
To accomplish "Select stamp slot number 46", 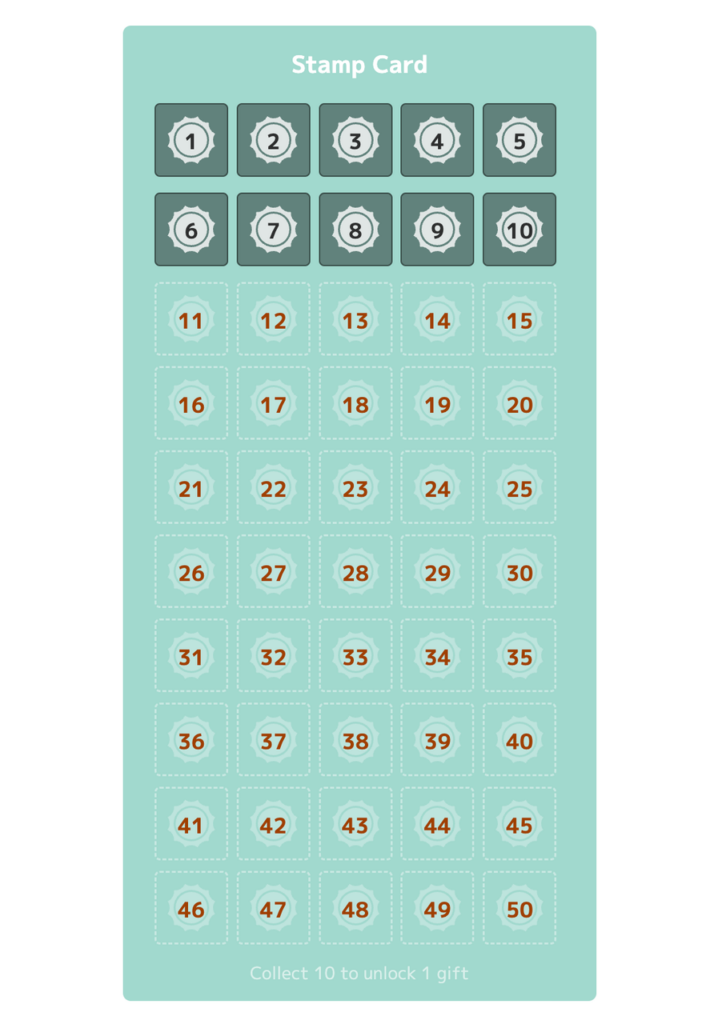I will 191,908.
